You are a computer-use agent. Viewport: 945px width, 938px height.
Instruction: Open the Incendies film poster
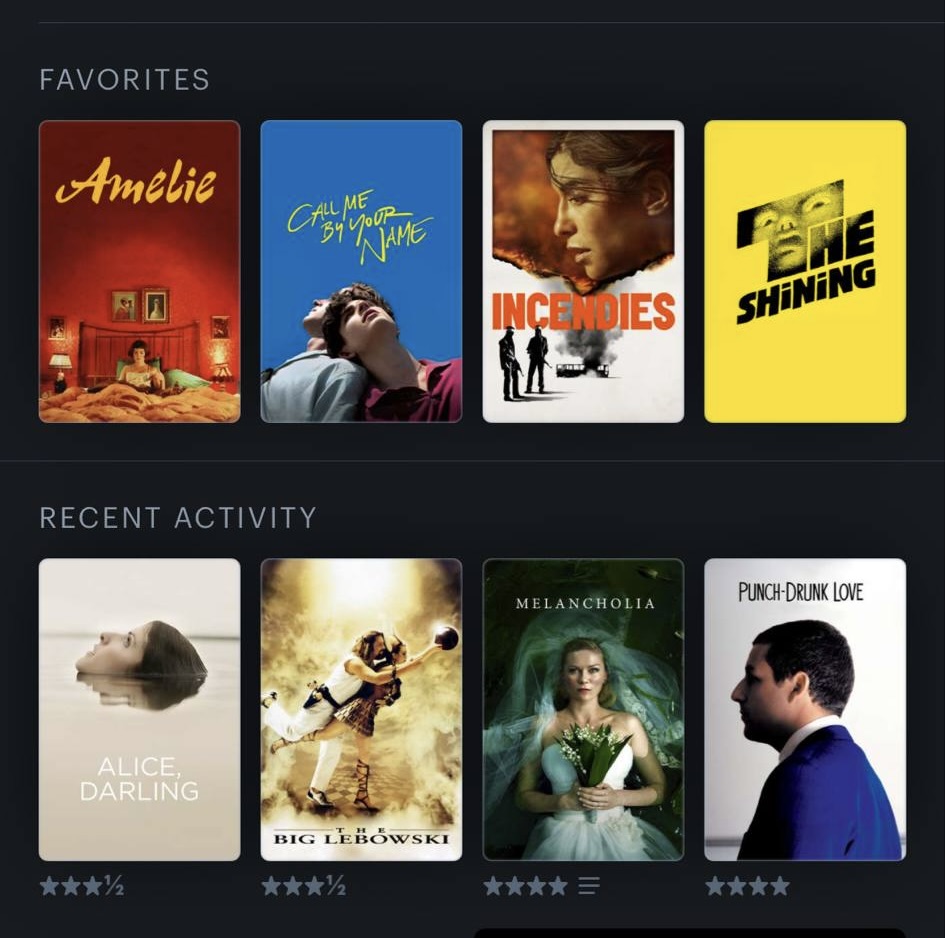(583, 271)
